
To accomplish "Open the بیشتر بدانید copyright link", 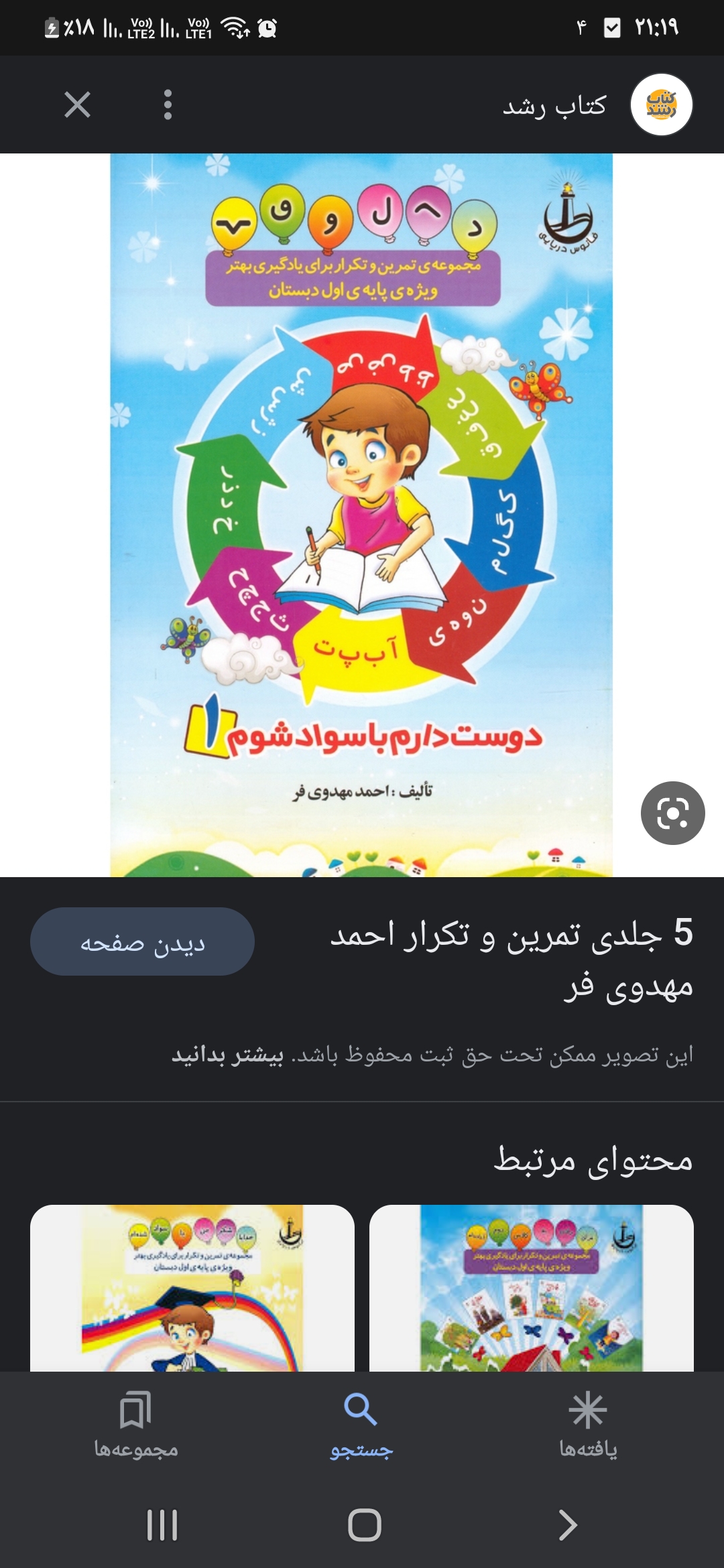I will tap(228, 1055).
